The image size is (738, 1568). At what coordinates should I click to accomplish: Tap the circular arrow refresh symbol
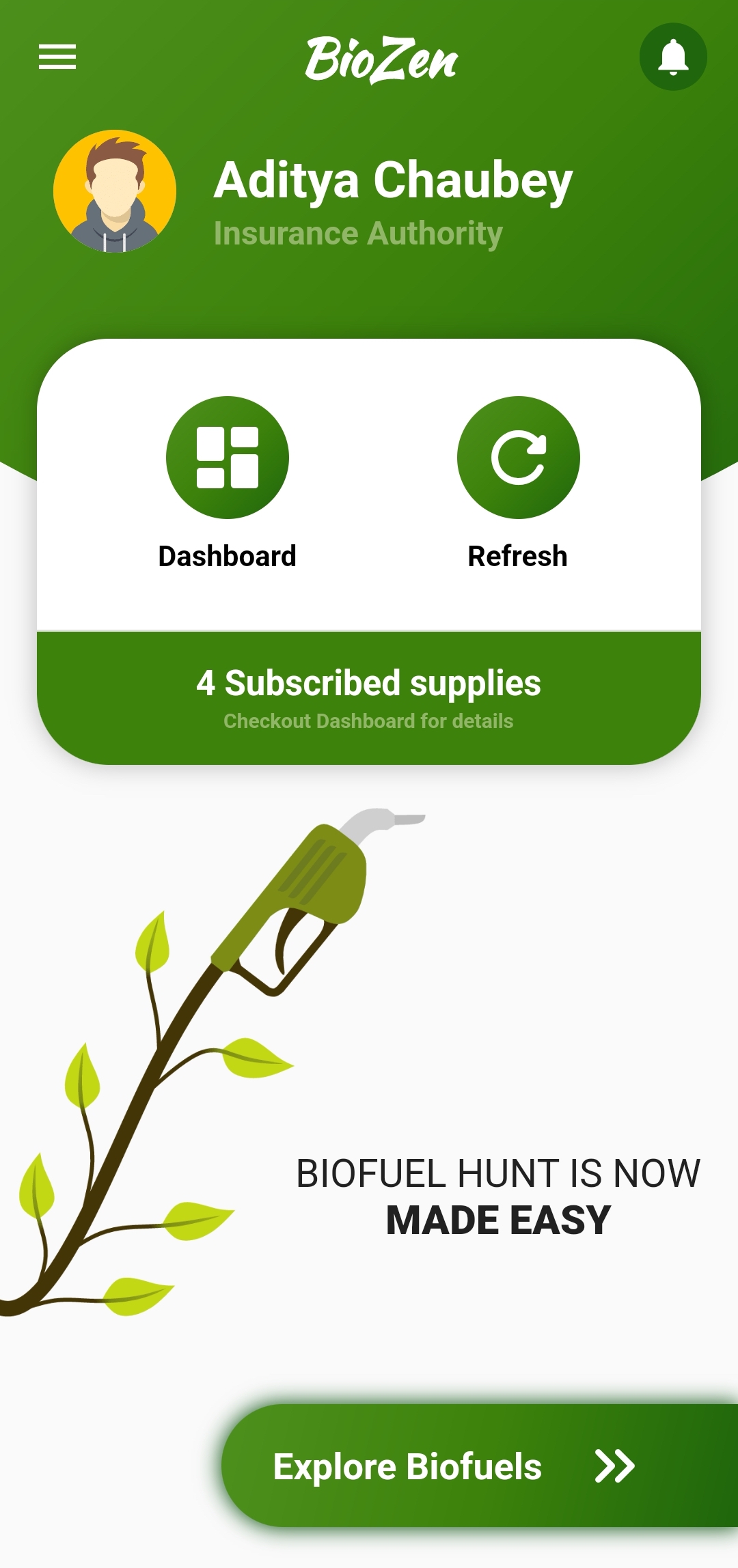517,456
